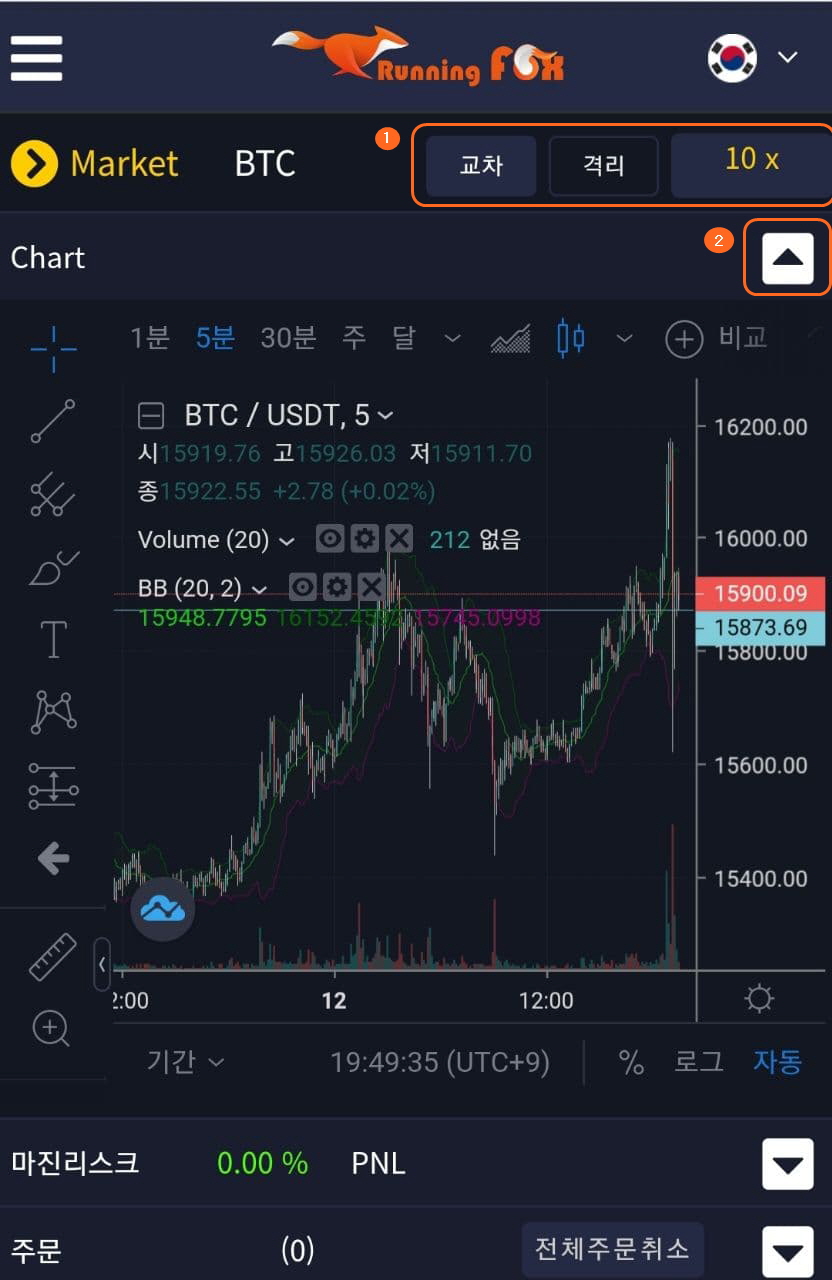
Task: Toggle visibility of the Volume indicator
Action: point(330,539)
